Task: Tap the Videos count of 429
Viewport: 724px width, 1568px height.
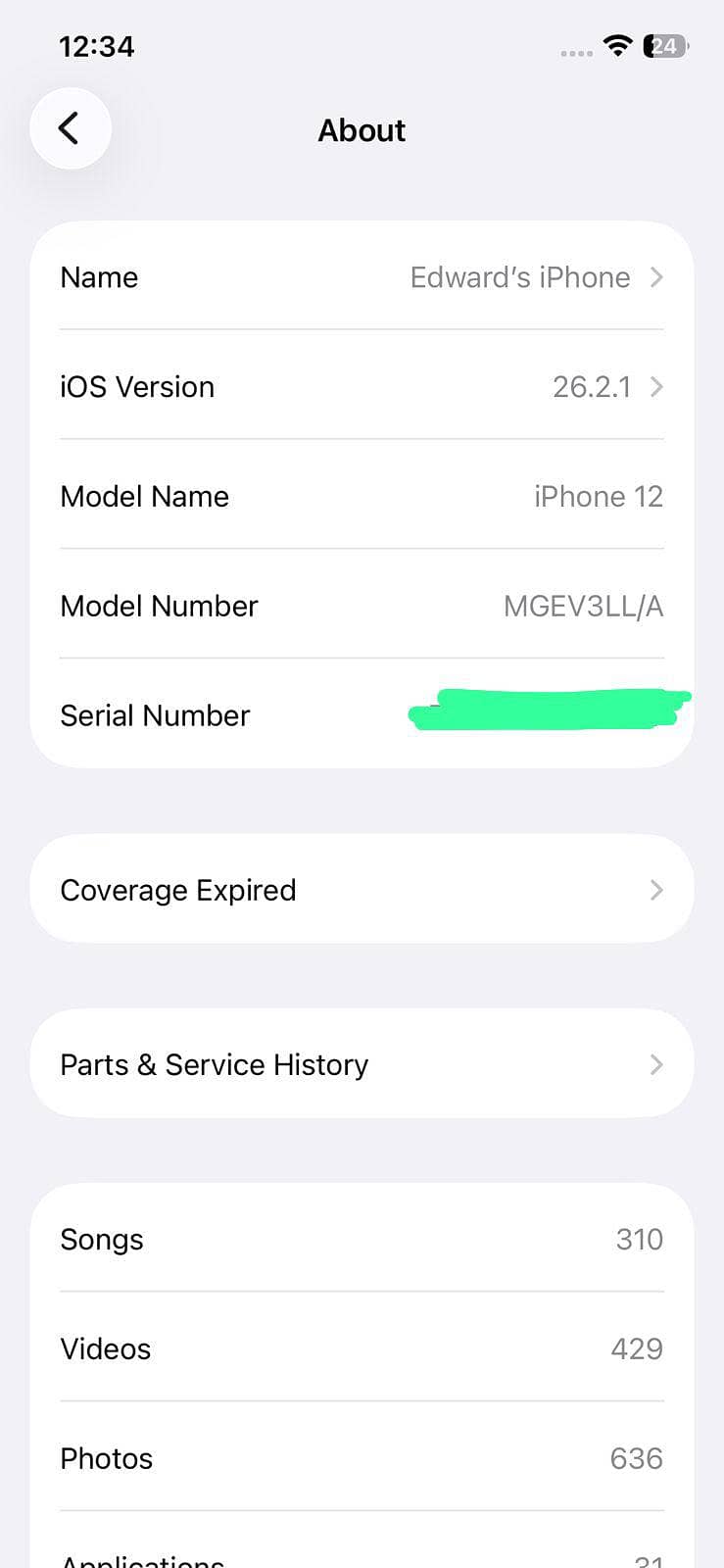Action: coord(362,1348)
